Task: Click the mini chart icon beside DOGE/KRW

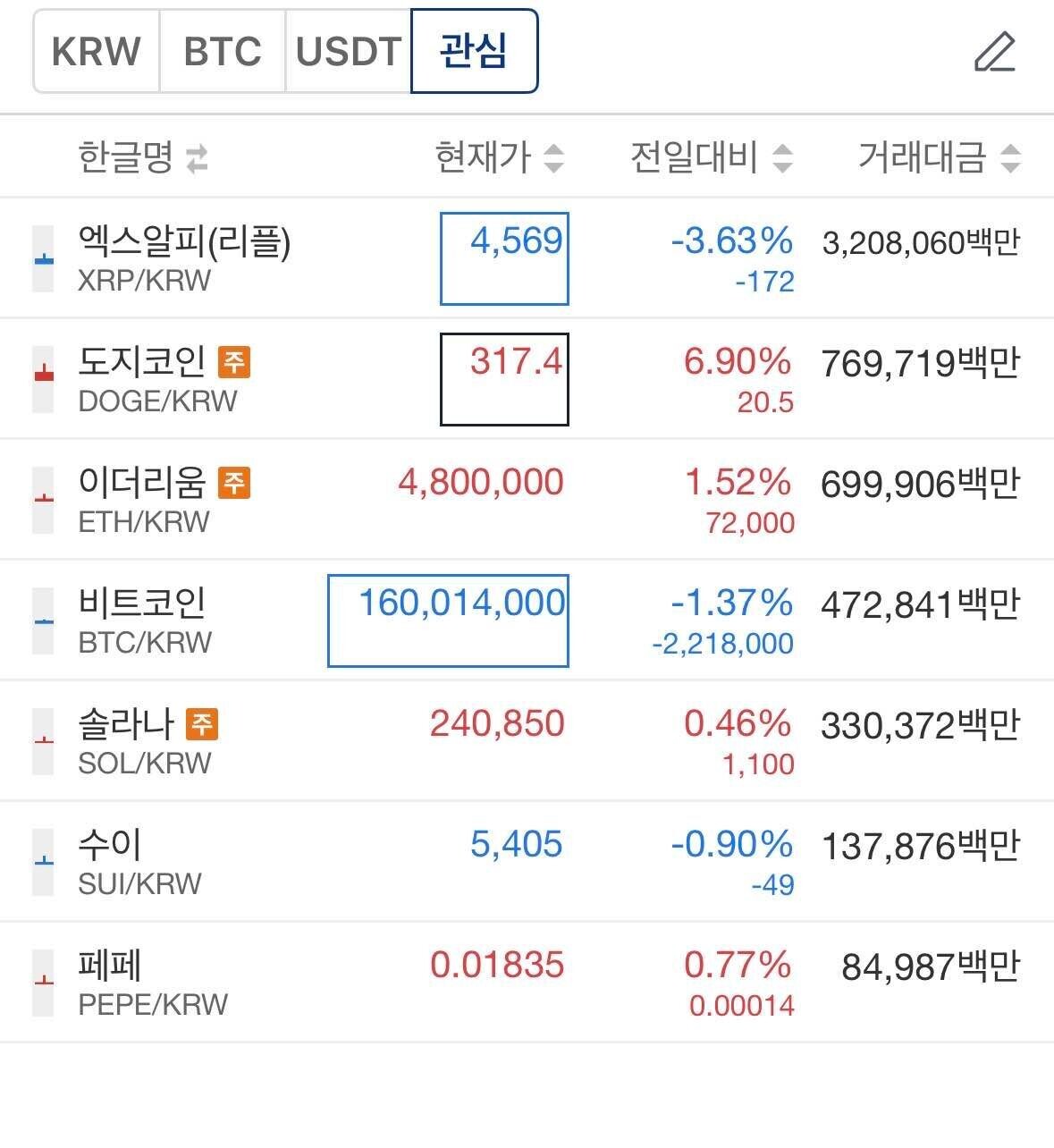Action: [x=41, y=377]
